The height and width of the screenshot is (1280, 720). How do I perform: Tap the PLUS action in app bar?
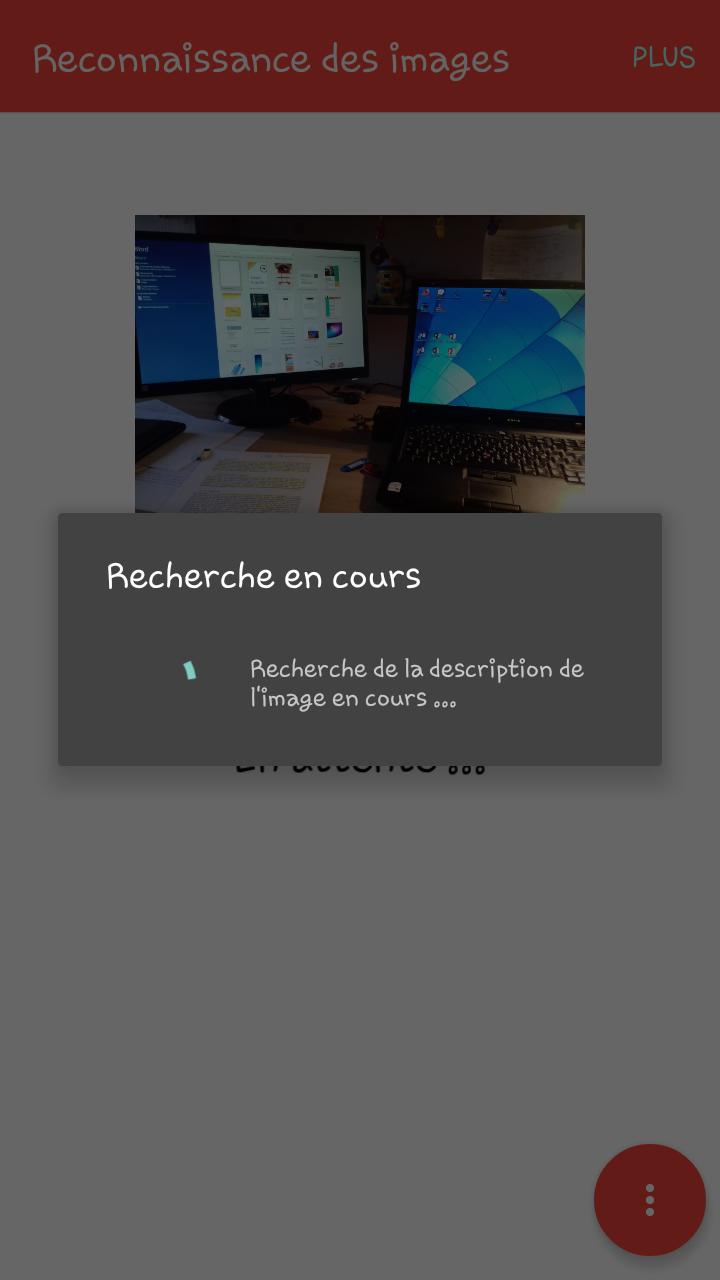click(x=663, y=58)
